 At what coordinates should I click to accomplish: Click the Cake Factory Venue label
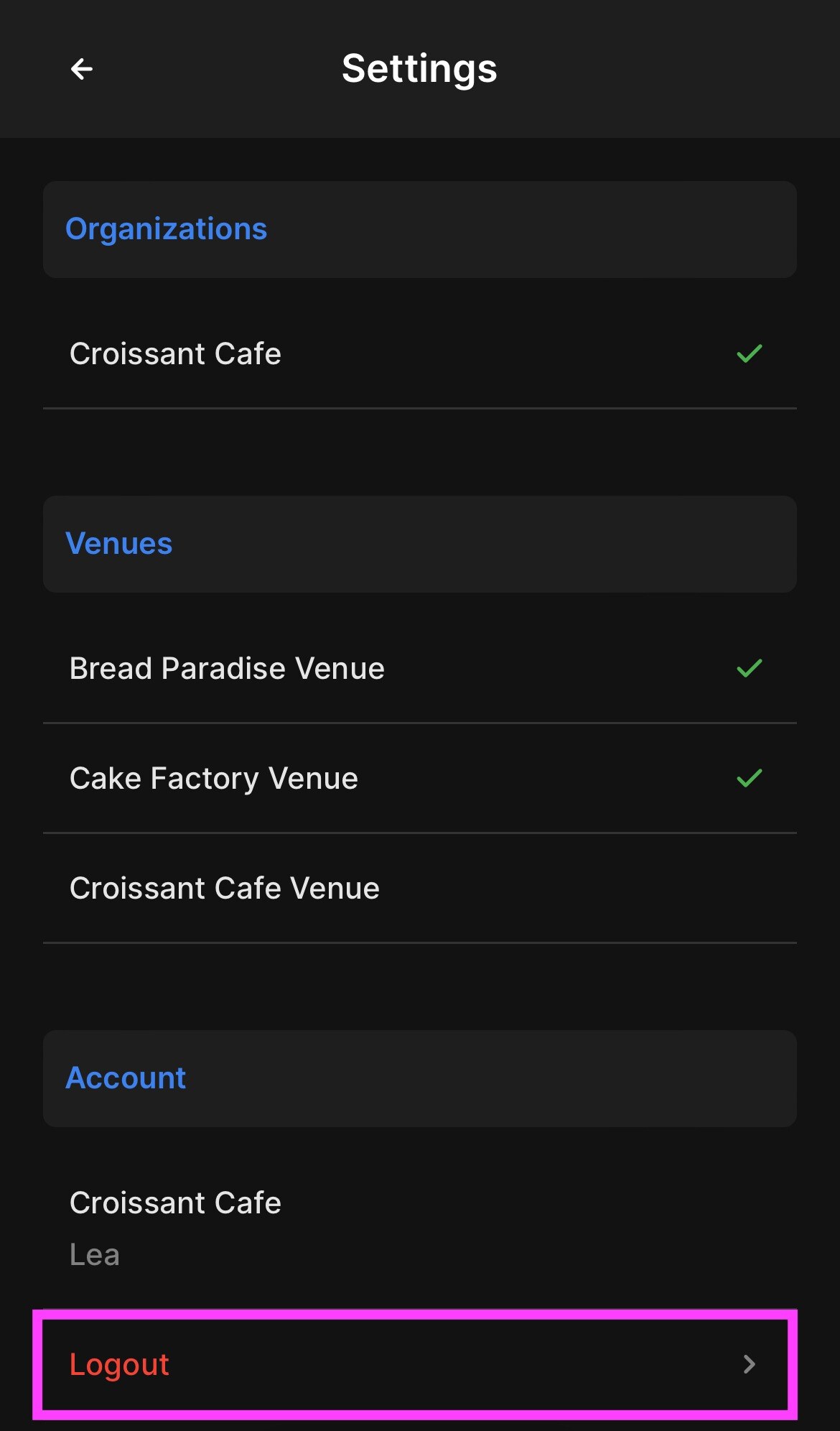pos(213,777)
